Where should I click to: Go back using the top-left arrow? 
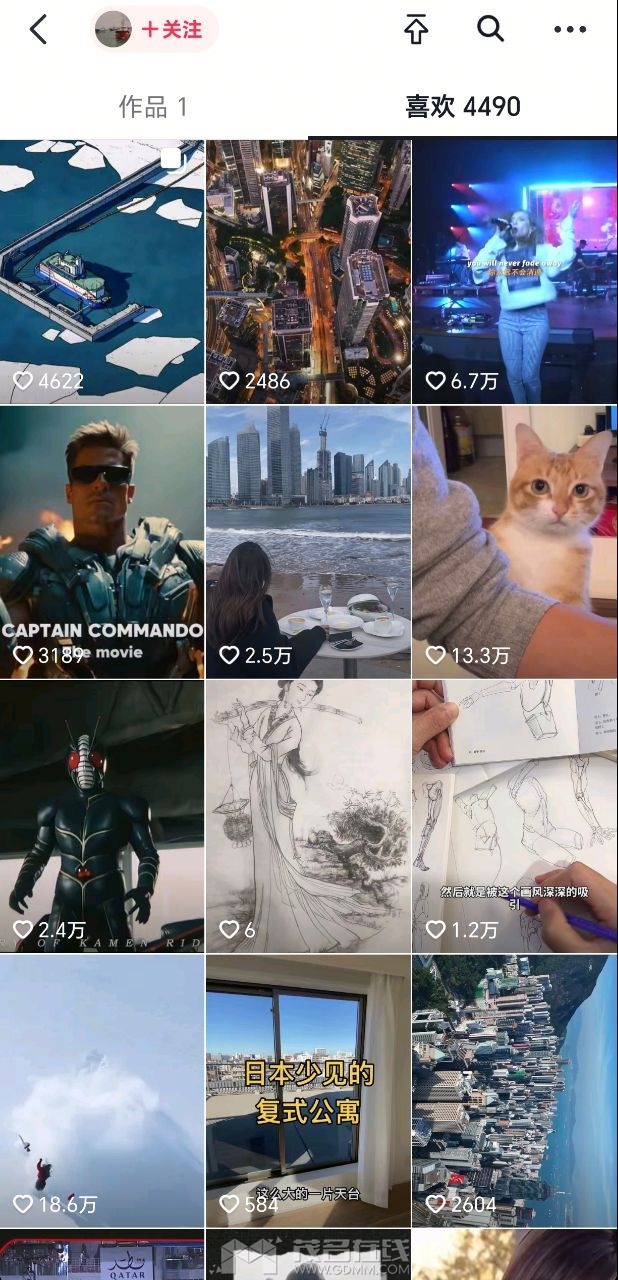(38, 30)
